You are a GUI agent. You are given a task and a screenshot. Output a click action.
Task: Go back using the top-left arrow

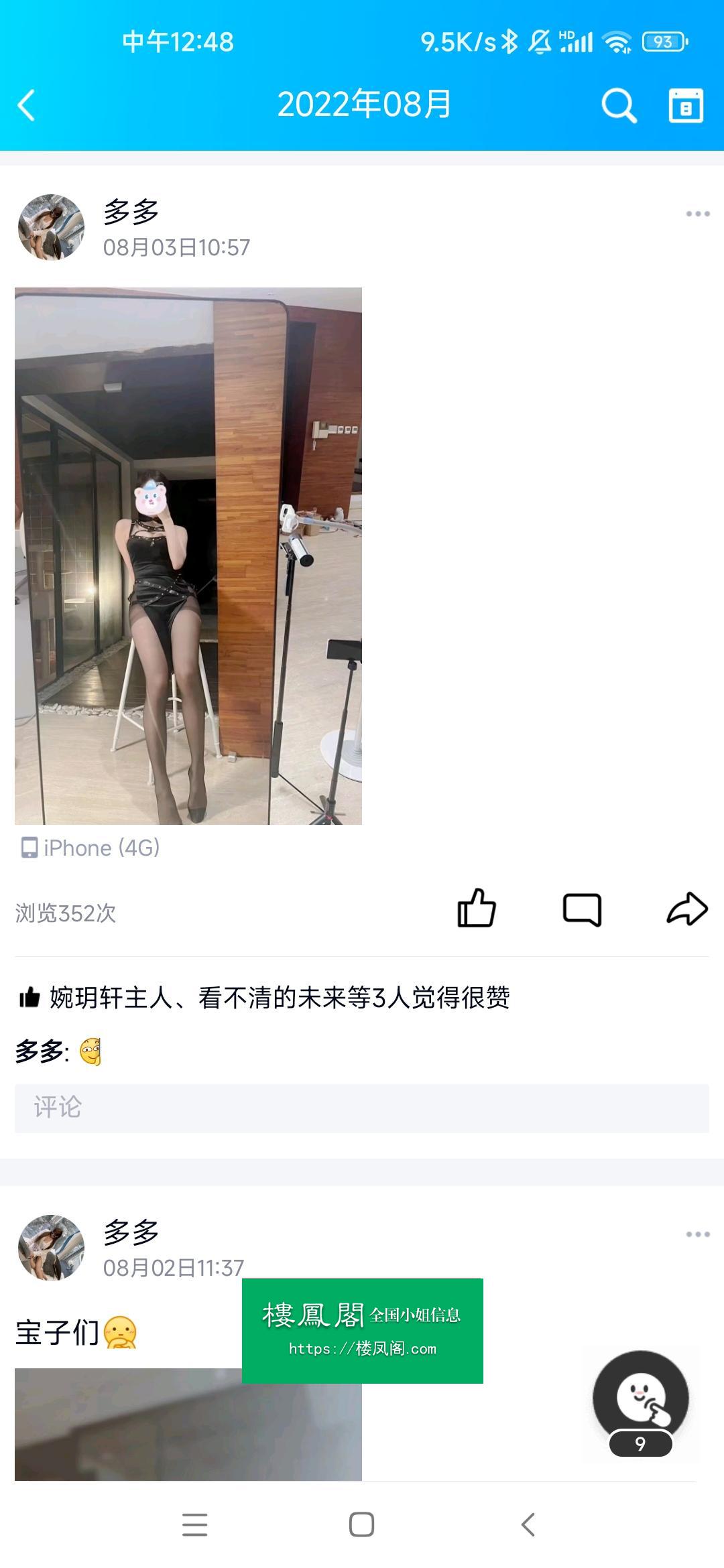coord(27,105)
